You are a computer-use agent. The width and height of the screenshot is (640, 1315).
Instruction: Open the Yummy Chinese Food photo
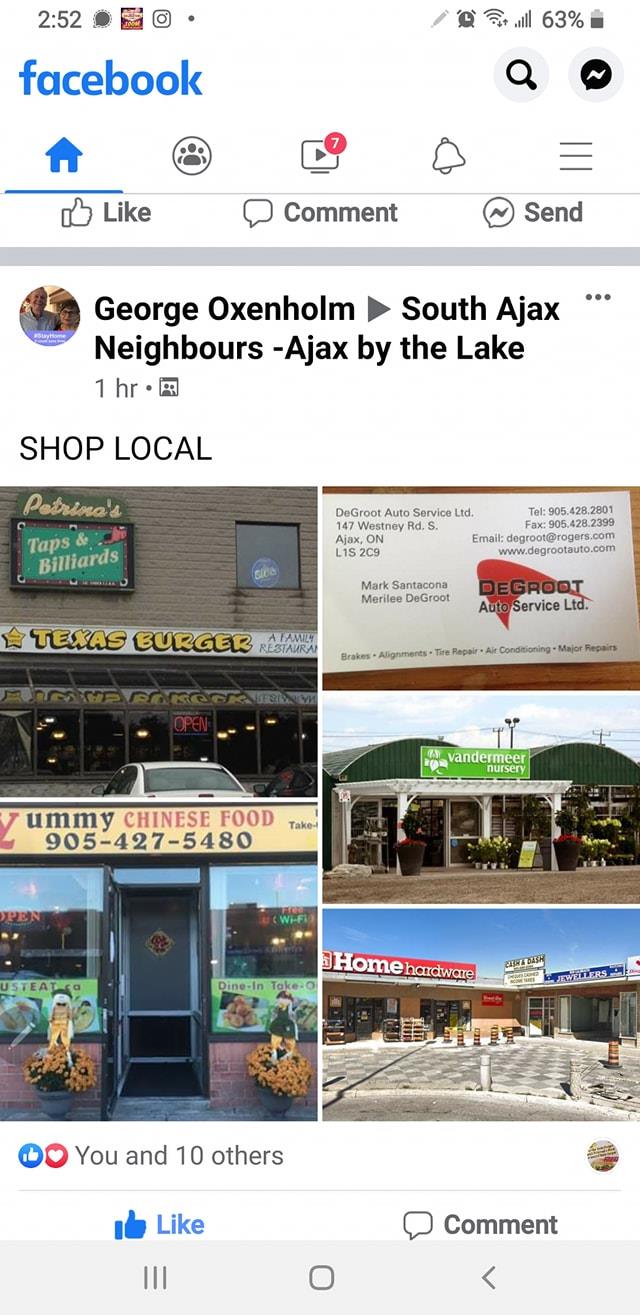(158, 960)
